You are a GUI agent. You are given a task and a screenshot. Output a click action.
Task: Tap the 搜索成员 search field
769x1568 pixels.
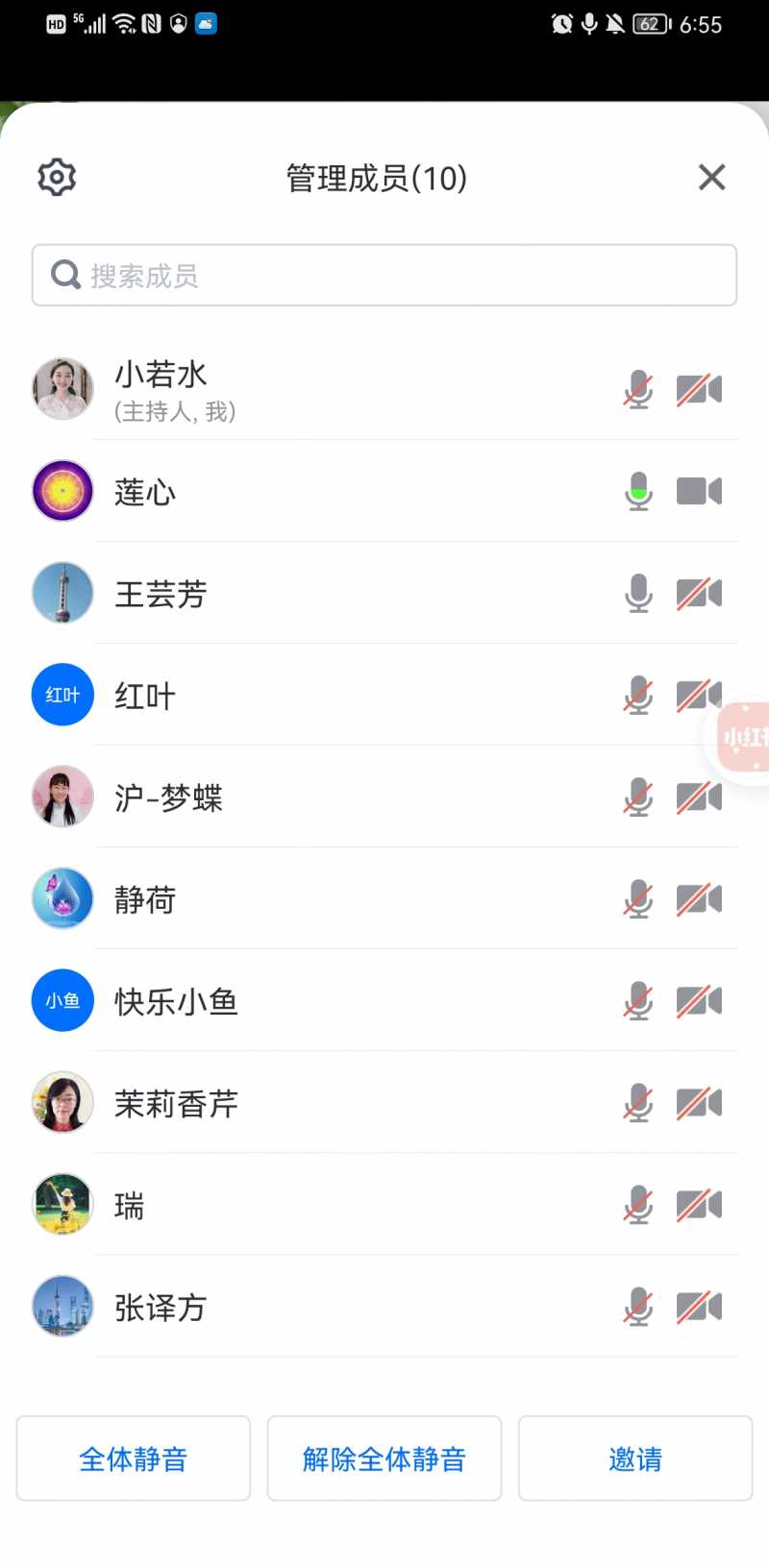tap(384, 276)
